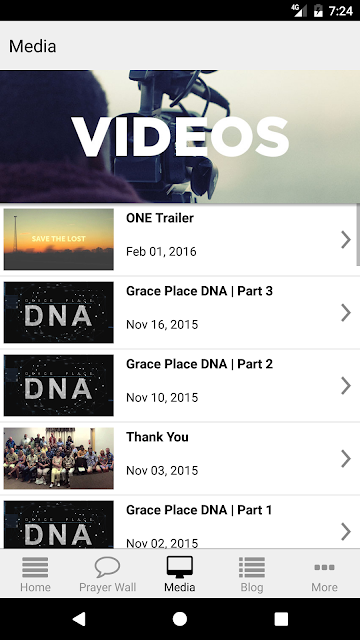360x640 pixels.
Task: Open Grace Place DNA Part 3
Action: click(180, 313)
